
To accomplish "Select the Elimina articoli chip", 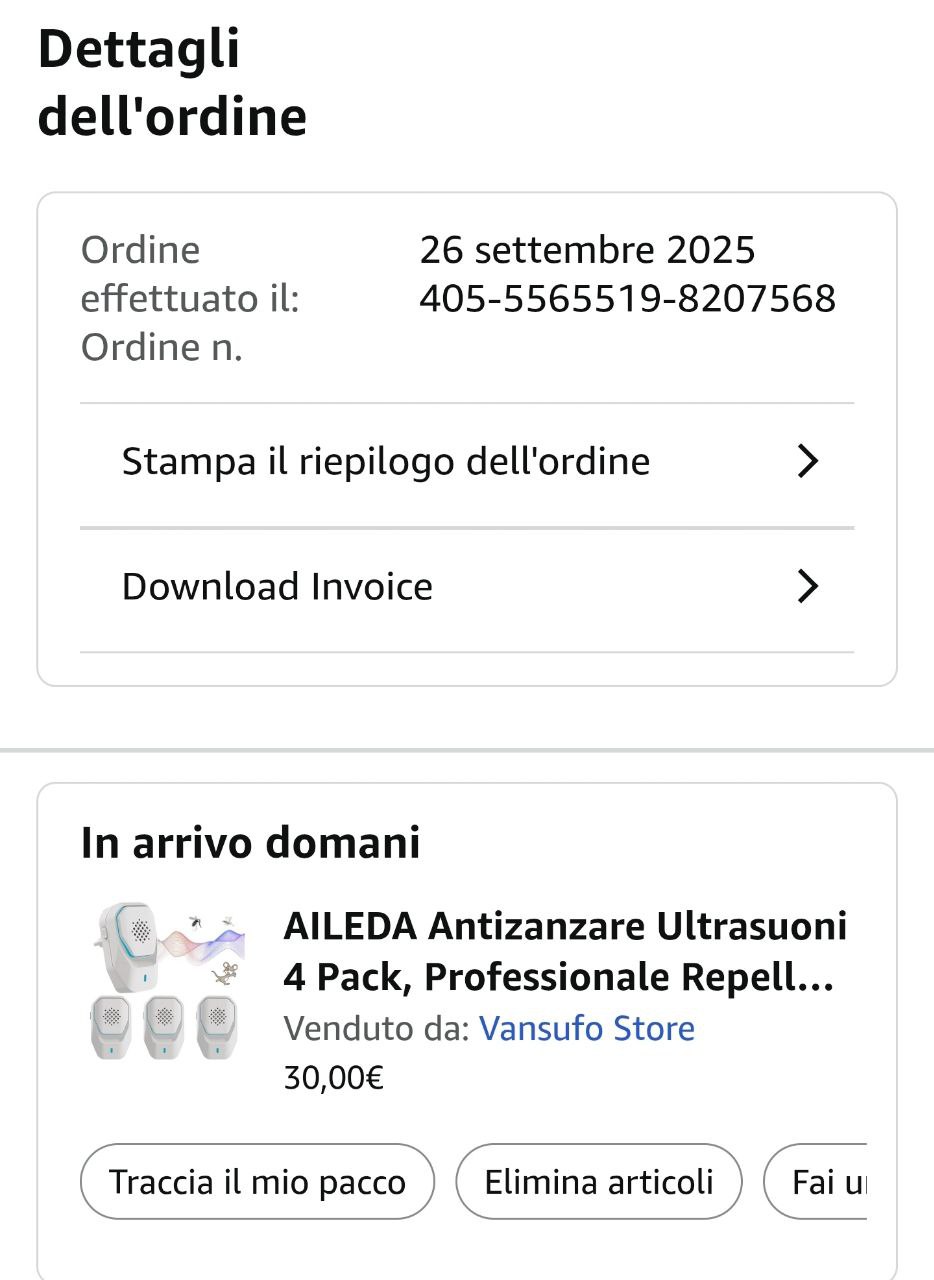I will [x=598, y=1182].
